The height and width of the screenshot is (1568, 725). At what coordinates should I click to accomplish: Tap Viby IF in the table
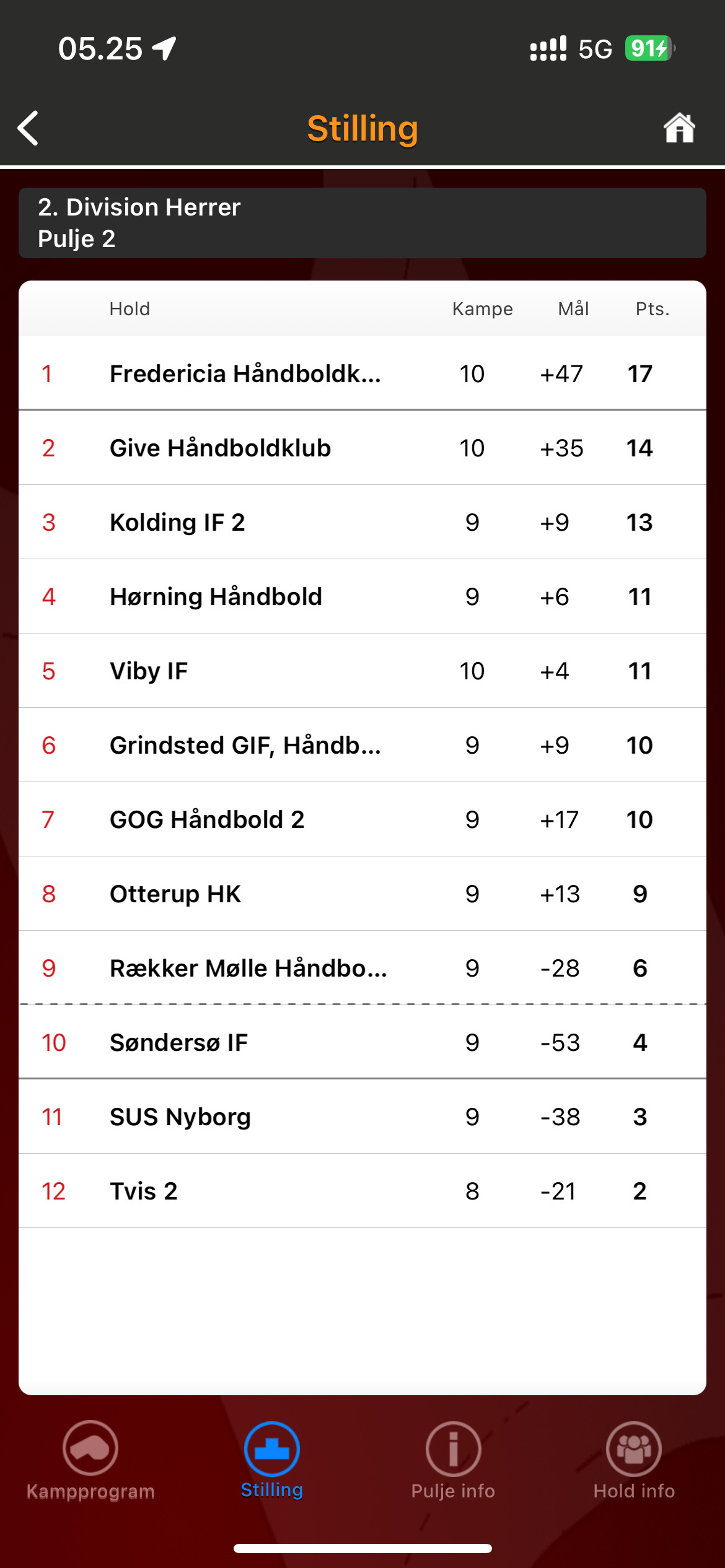point(362,671)
